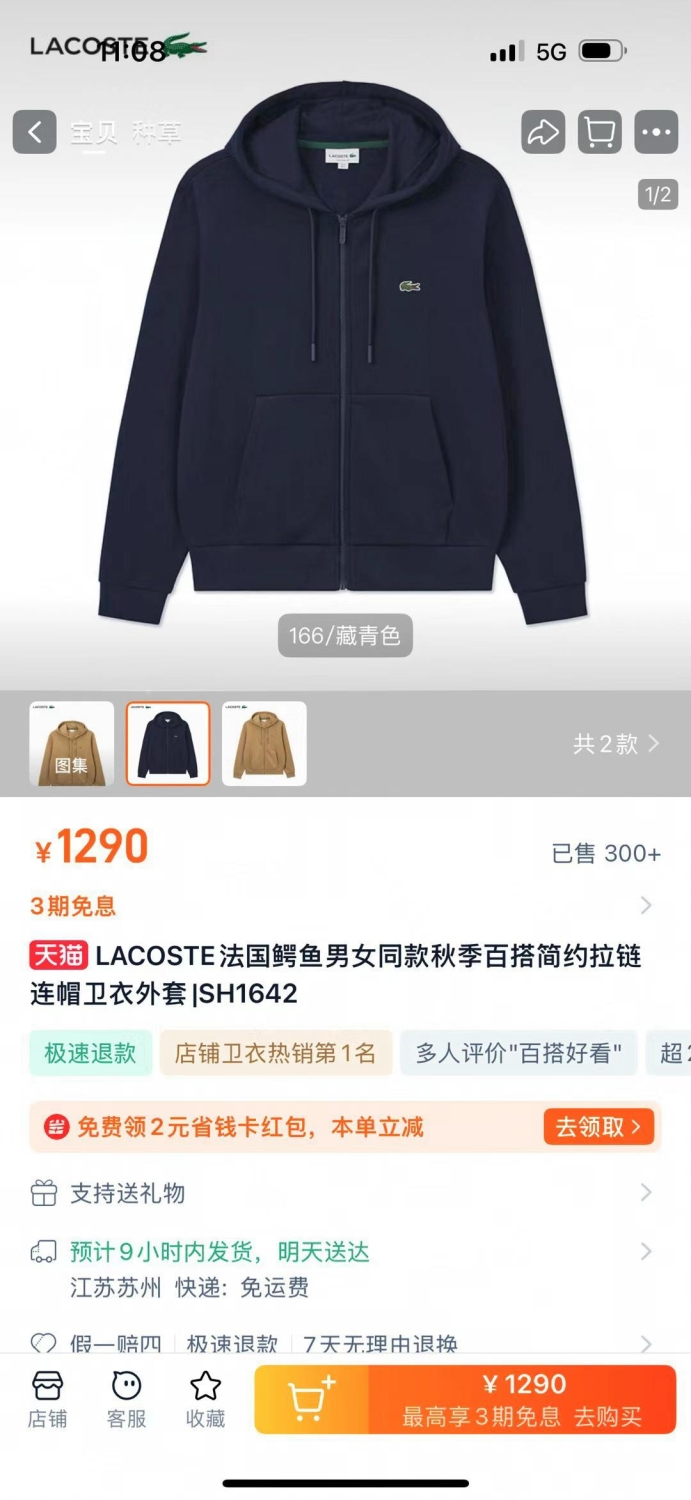Tap ¥1290 去购买 to buy now
Image resolution: width=691 pixels, height=1500 pixels.
pos(523,1399)
